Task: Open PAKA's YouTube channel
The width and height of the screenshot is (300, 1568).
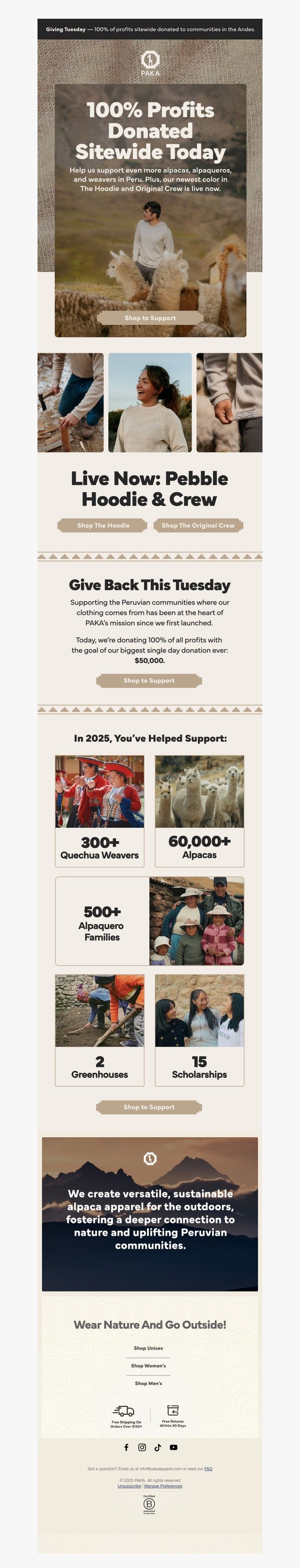Action: point(174,1447)
